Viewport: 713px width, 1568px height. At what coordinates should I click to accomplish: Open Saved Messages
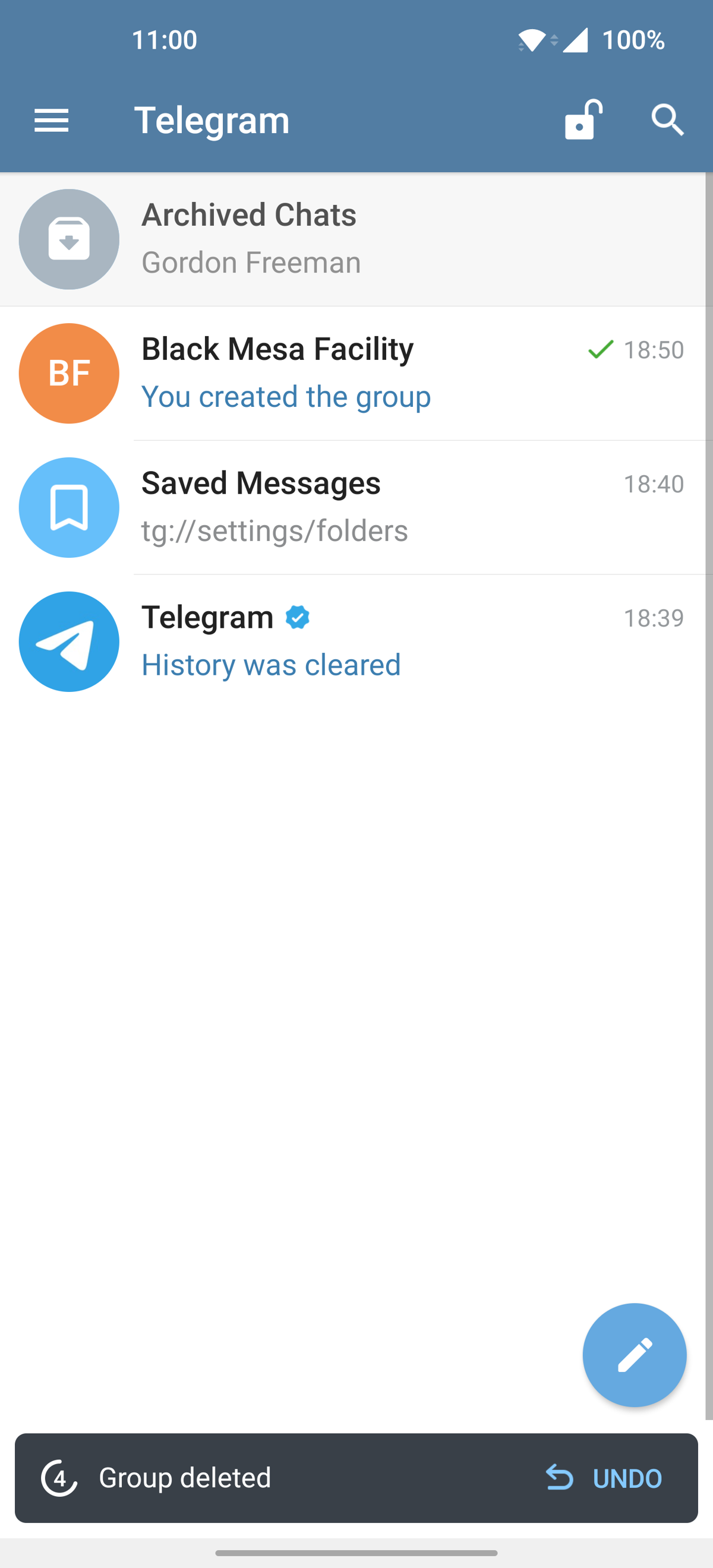coord(356,507)
